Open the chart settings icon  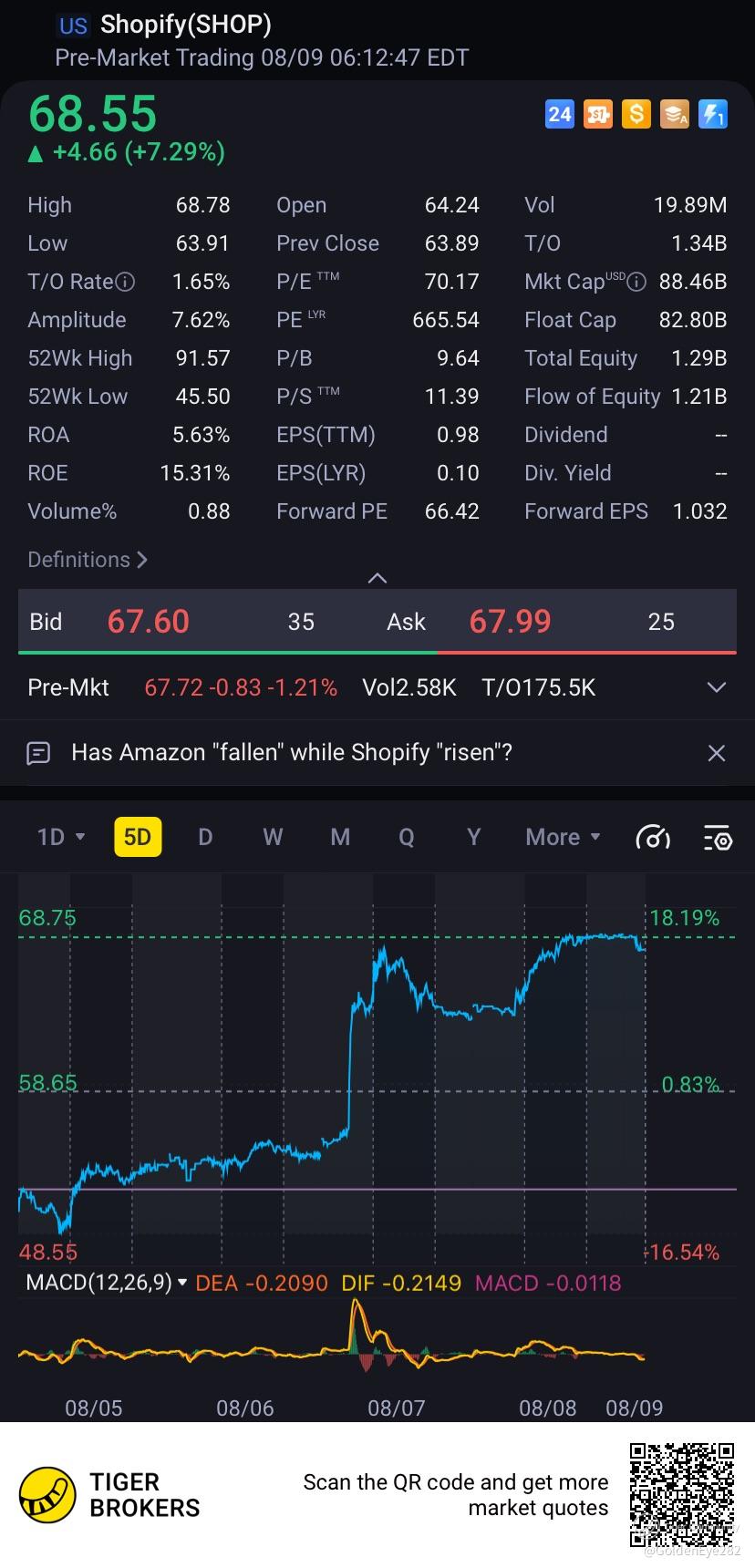tap(718, 837)
